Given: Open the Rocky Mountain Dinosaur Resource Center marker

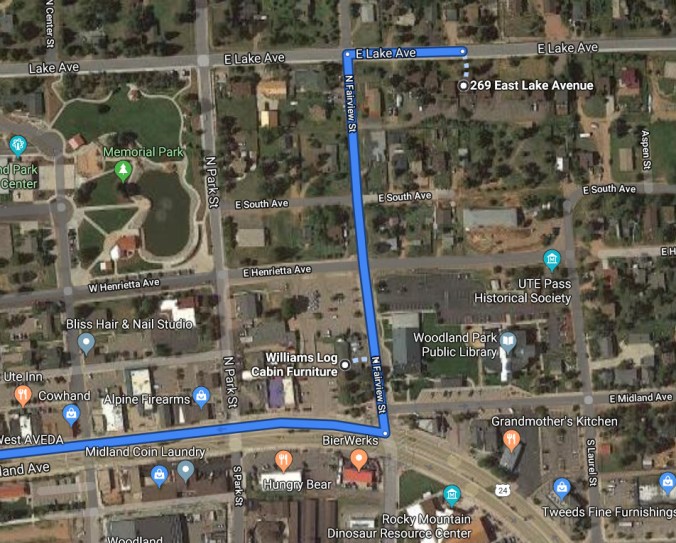Looking at the screenshot, I should tap(451, 495).
